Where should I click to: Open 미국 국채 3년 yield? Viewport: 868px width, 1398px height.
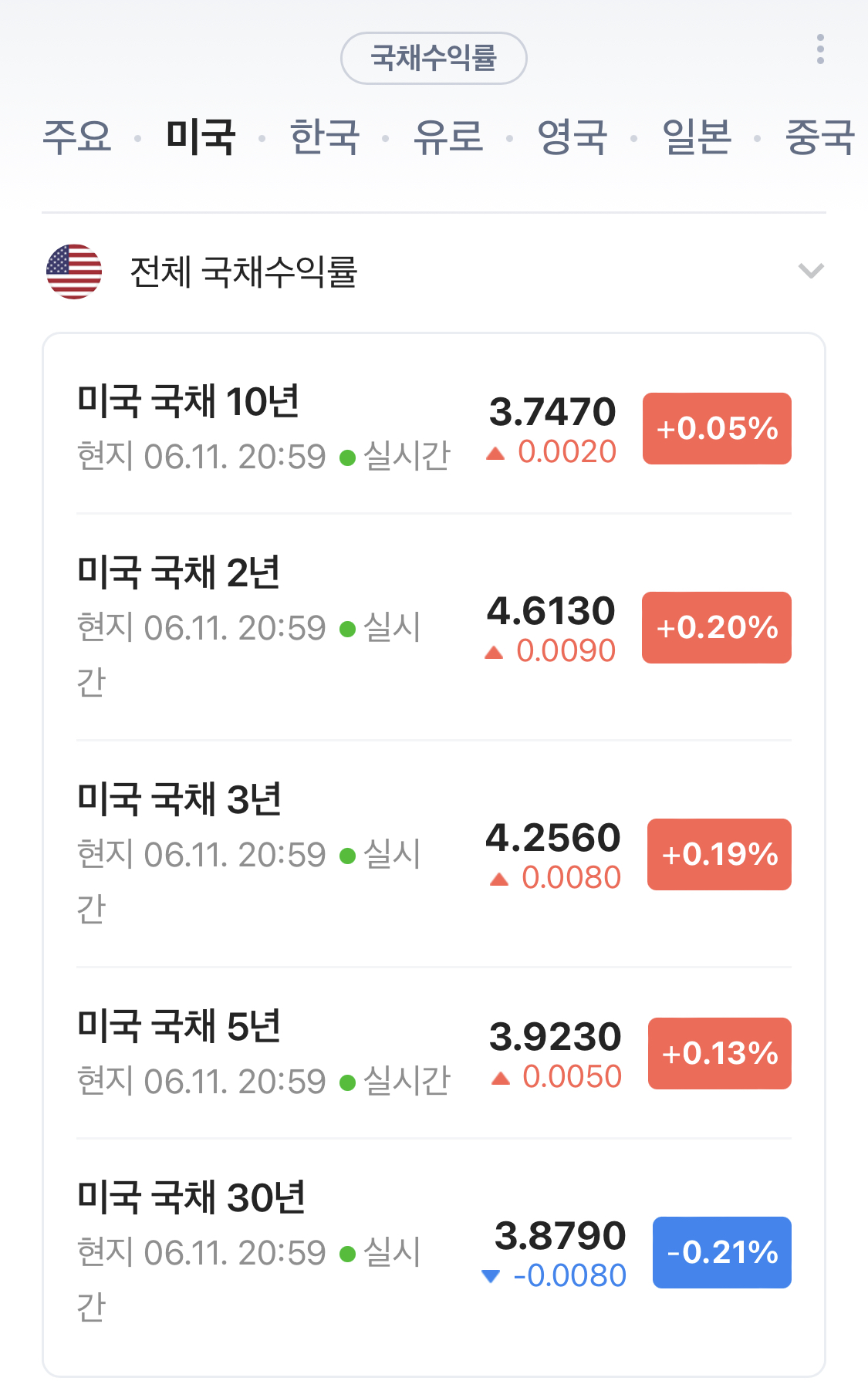(434, 854)
